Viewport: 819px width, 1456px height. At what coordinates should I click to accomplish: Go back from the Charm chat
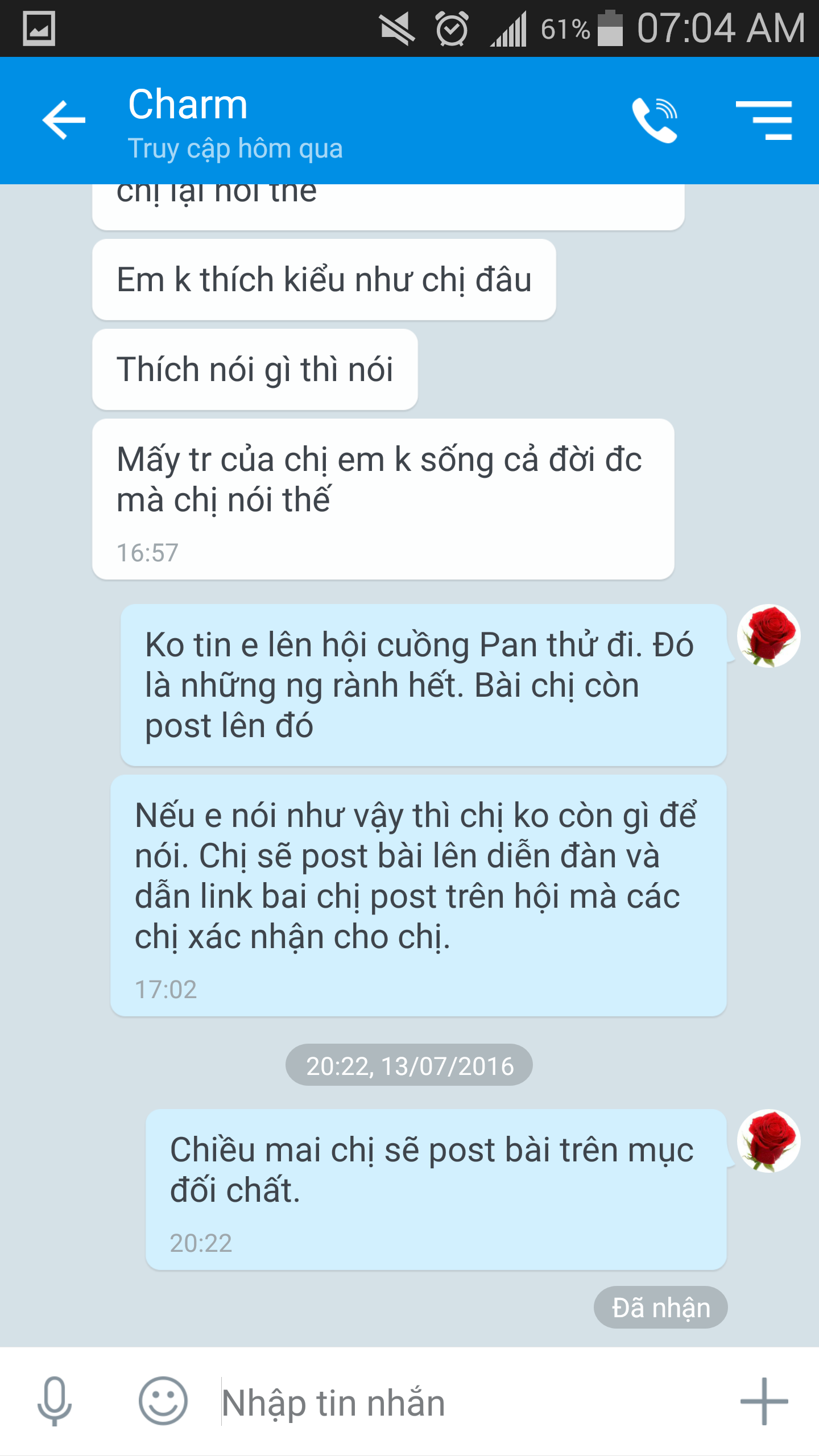click(x=64, y=120)
